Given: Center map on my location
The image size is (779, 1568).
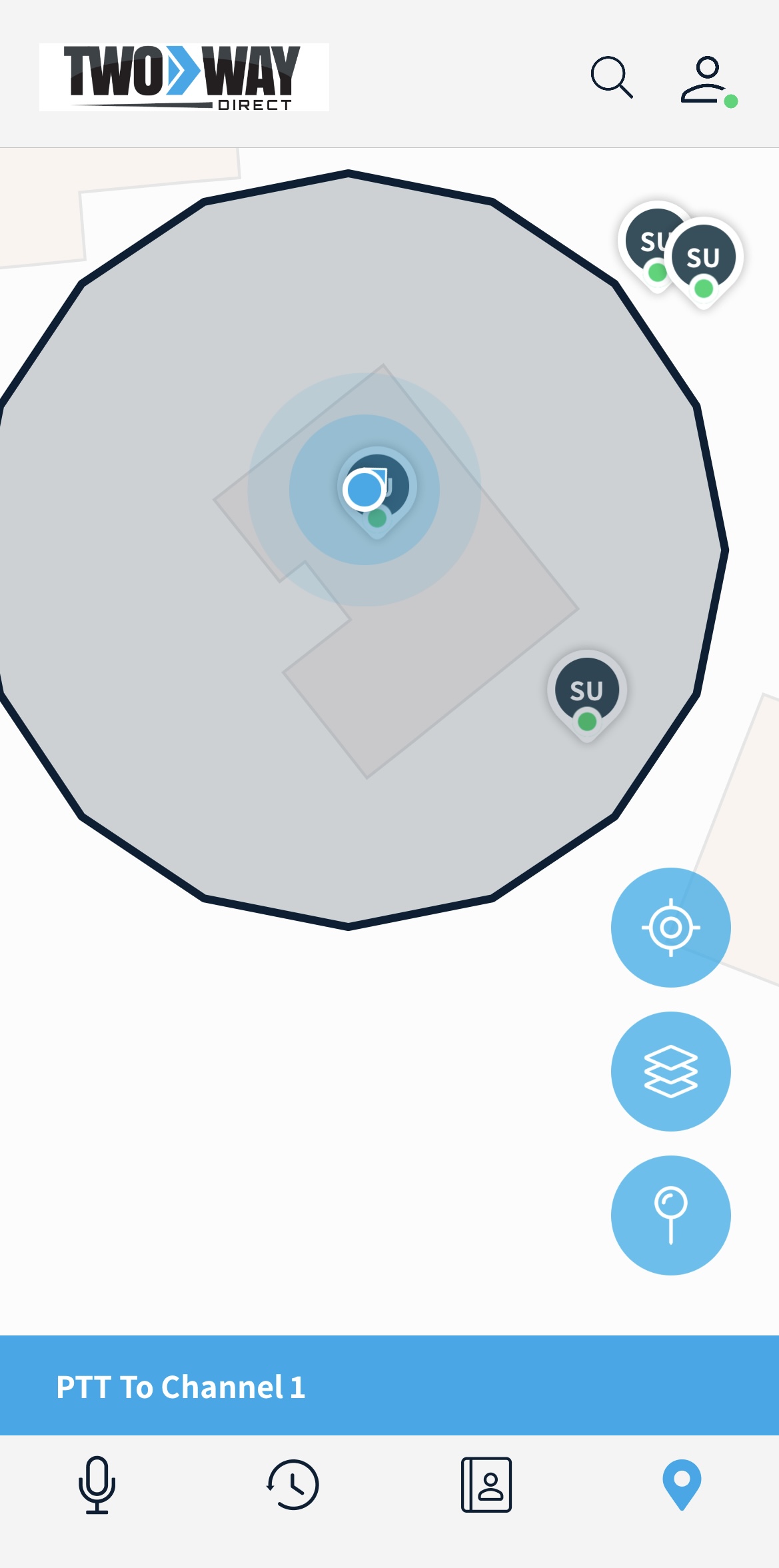Looking at the screenshot, I should click(670, 927).
